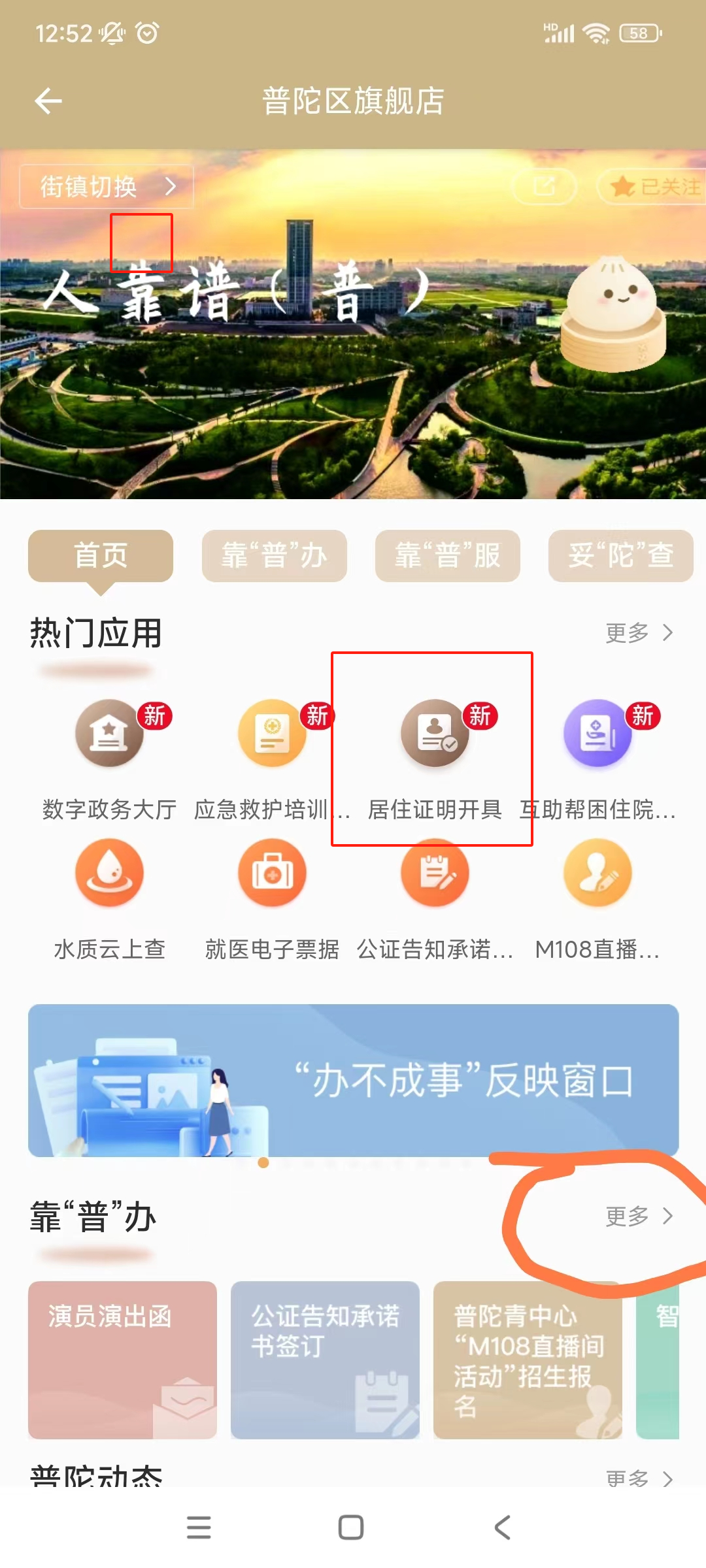The width and height of the screenshot is (706, 1568).
Task: Tap the share icon on the banner
Action: tap(544, 187)
